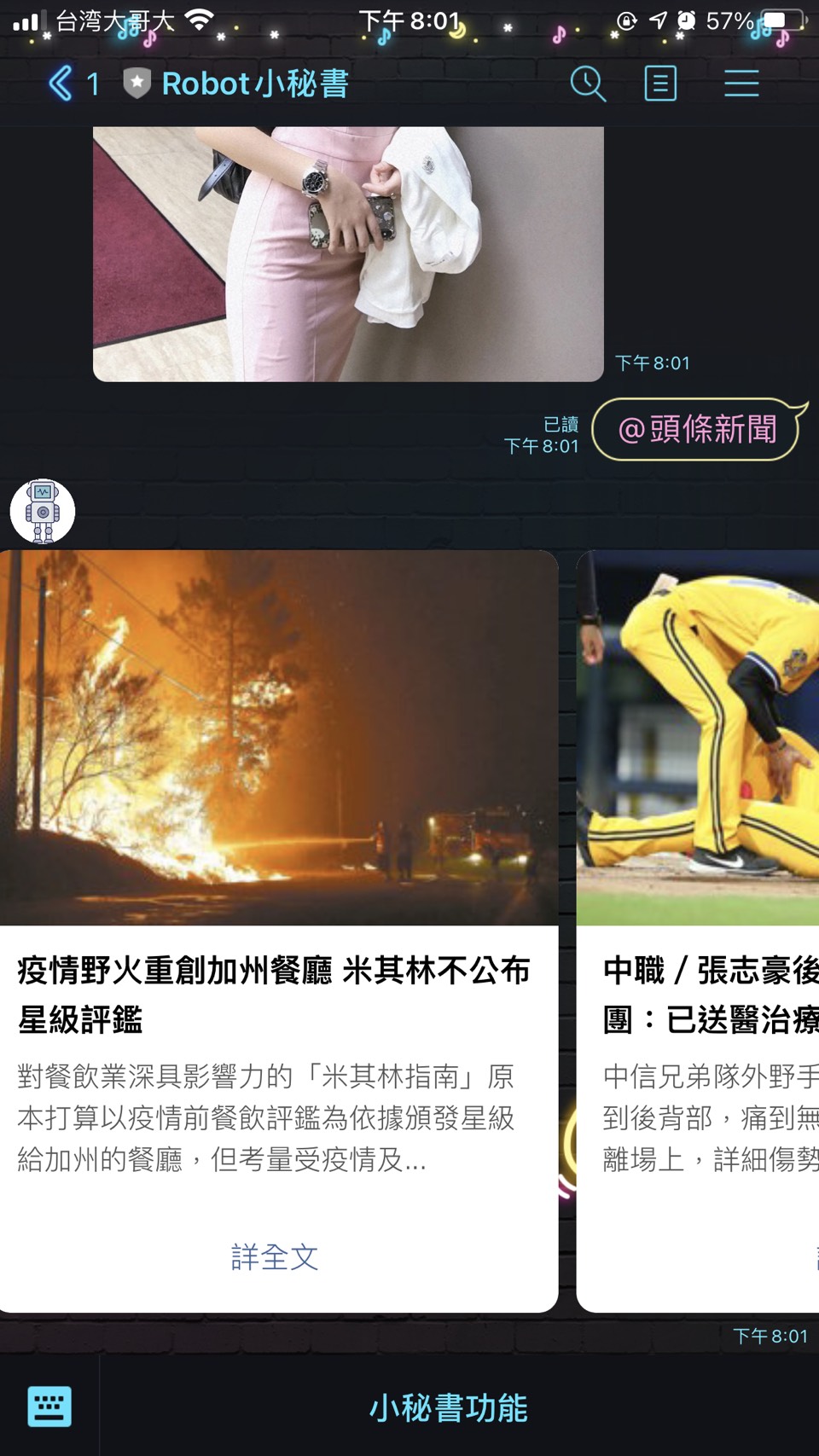Image resolution: width=819 pixels, height=1456 pixels.
Task: Open Robot小秘書 avatar profile
Action: pyautogui.click(x=43, y=511)
